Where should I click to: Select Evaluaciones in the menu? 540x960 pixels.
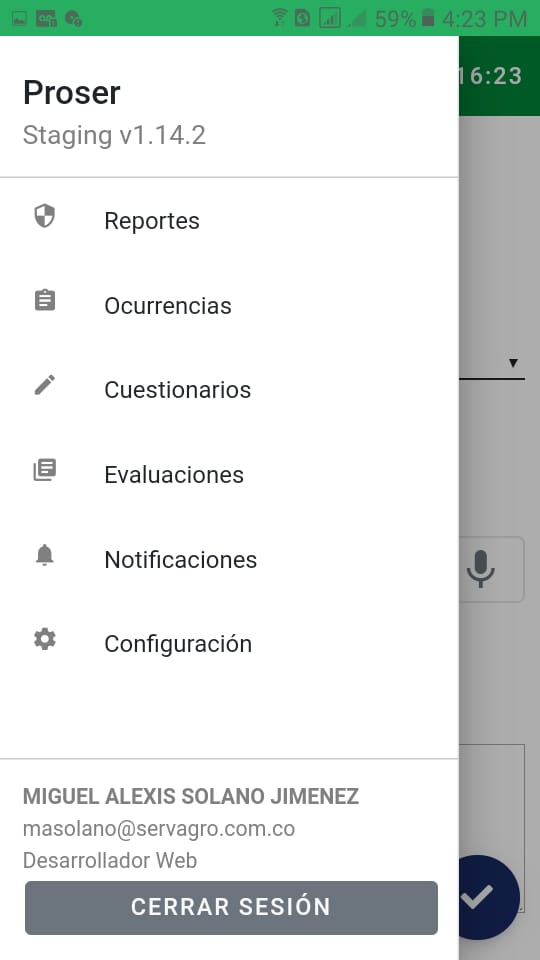(229, 474)
